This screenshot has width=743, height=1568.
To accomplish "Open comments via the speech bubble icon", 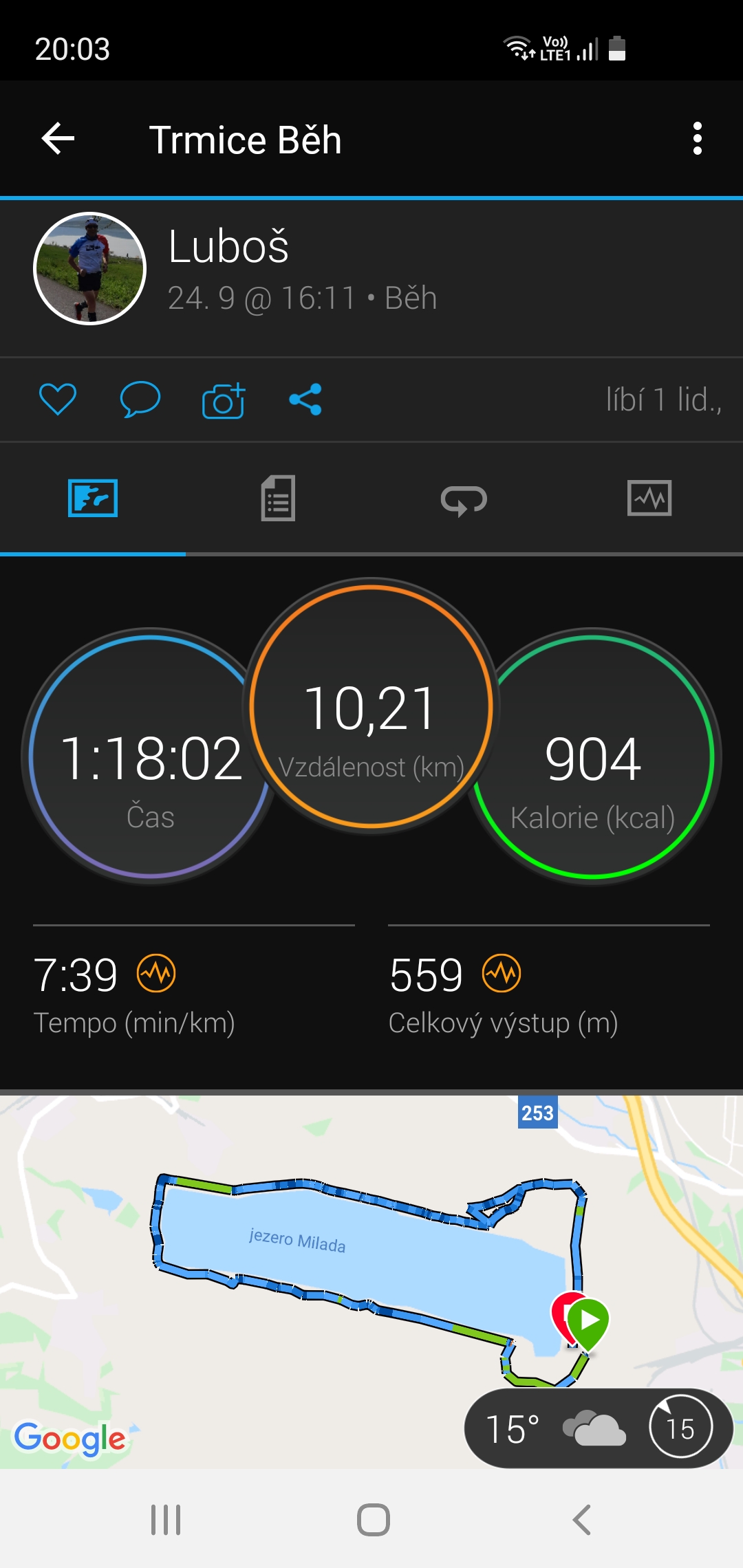I will pyautogui.click(x=140, y=400).
